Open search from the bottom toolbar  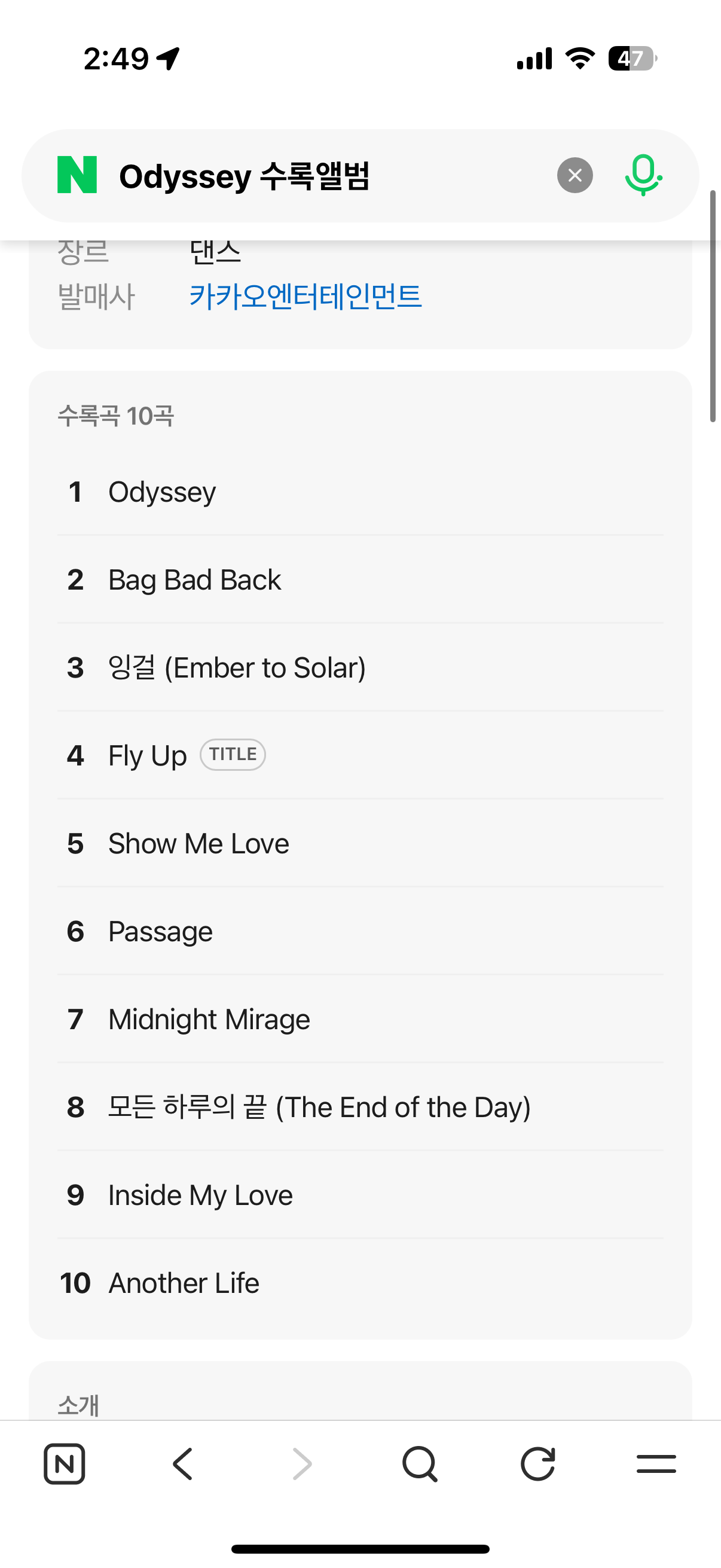[x=420, y=1464]
